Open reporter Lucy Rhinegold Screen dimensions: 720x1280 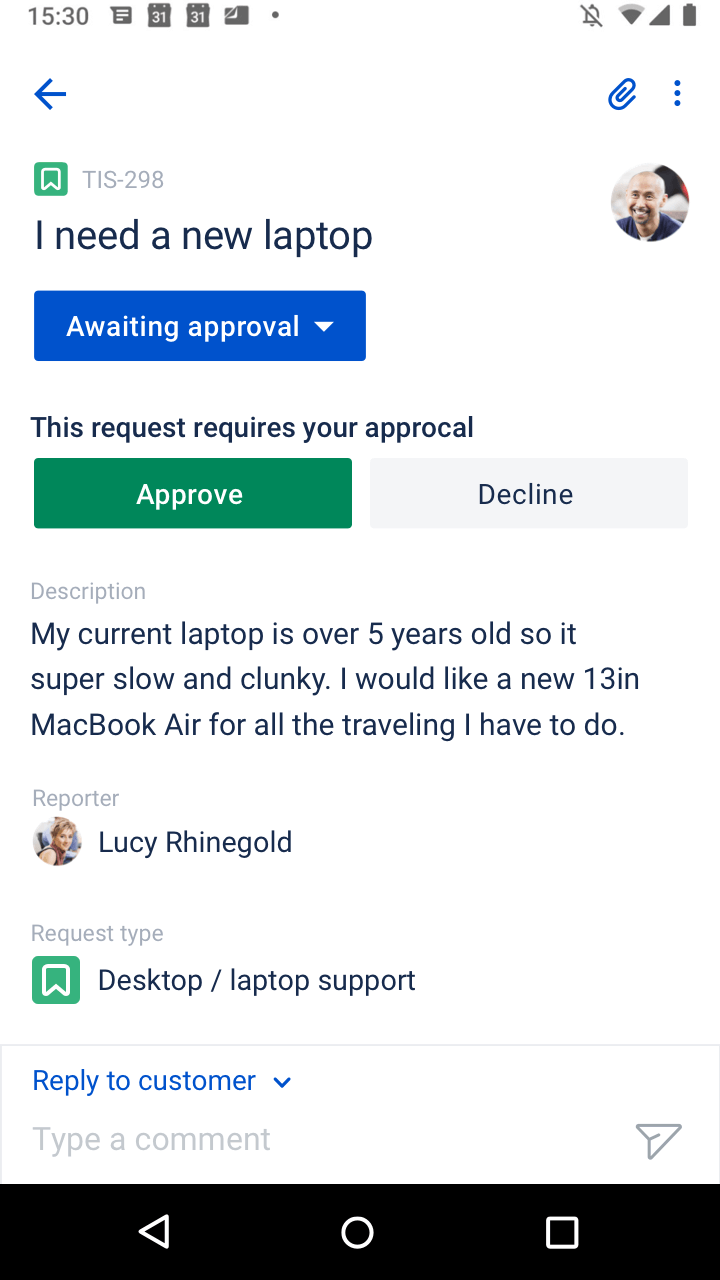(x=163, y=842)
